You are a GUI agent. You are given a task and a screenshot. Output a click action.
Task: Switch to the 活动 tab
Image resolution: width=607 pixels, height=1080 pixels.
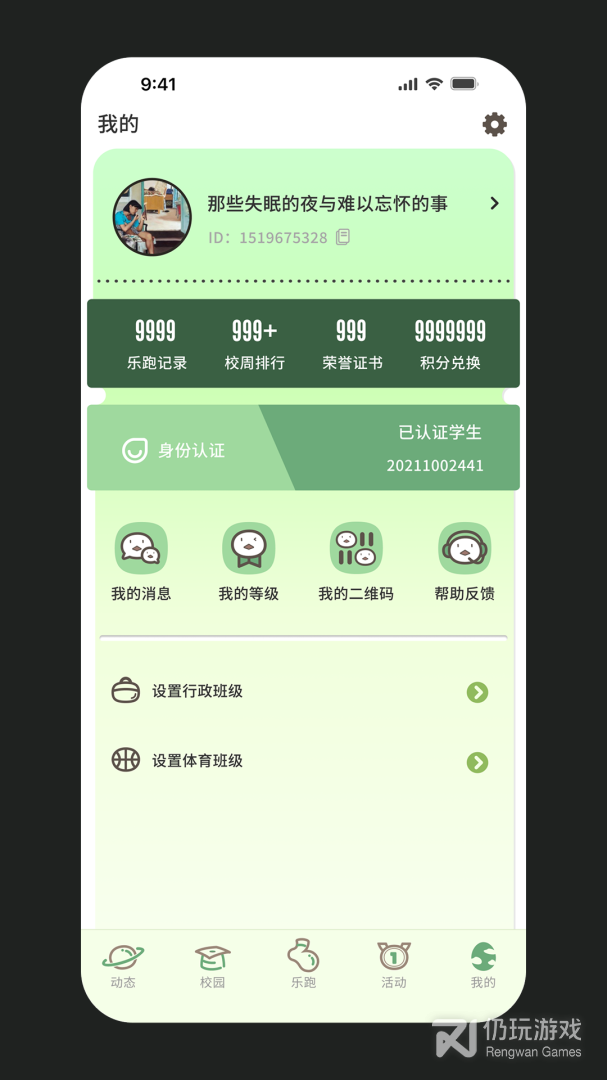[x=394, y=966]
